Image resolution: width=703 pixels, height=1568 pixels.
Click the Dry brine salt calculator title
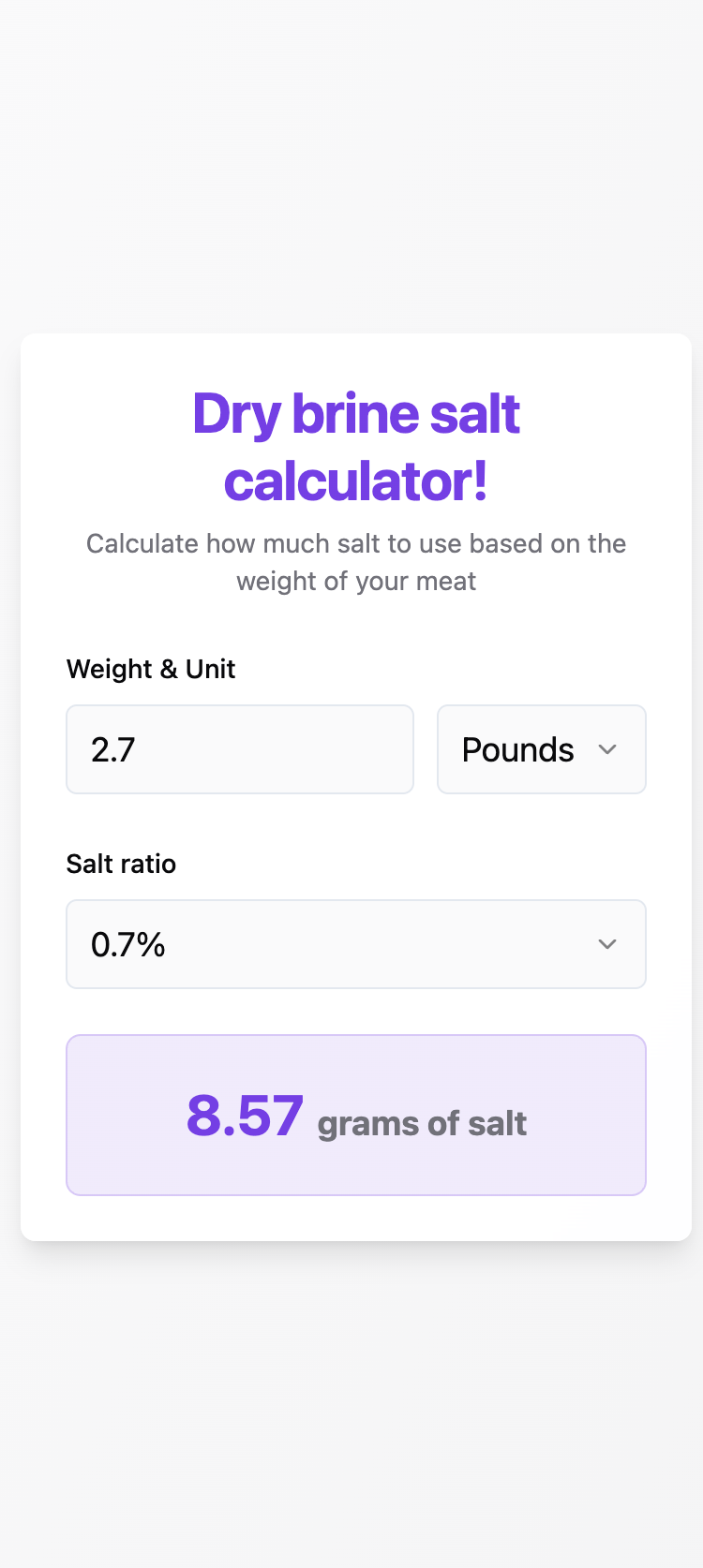(356, 447)
